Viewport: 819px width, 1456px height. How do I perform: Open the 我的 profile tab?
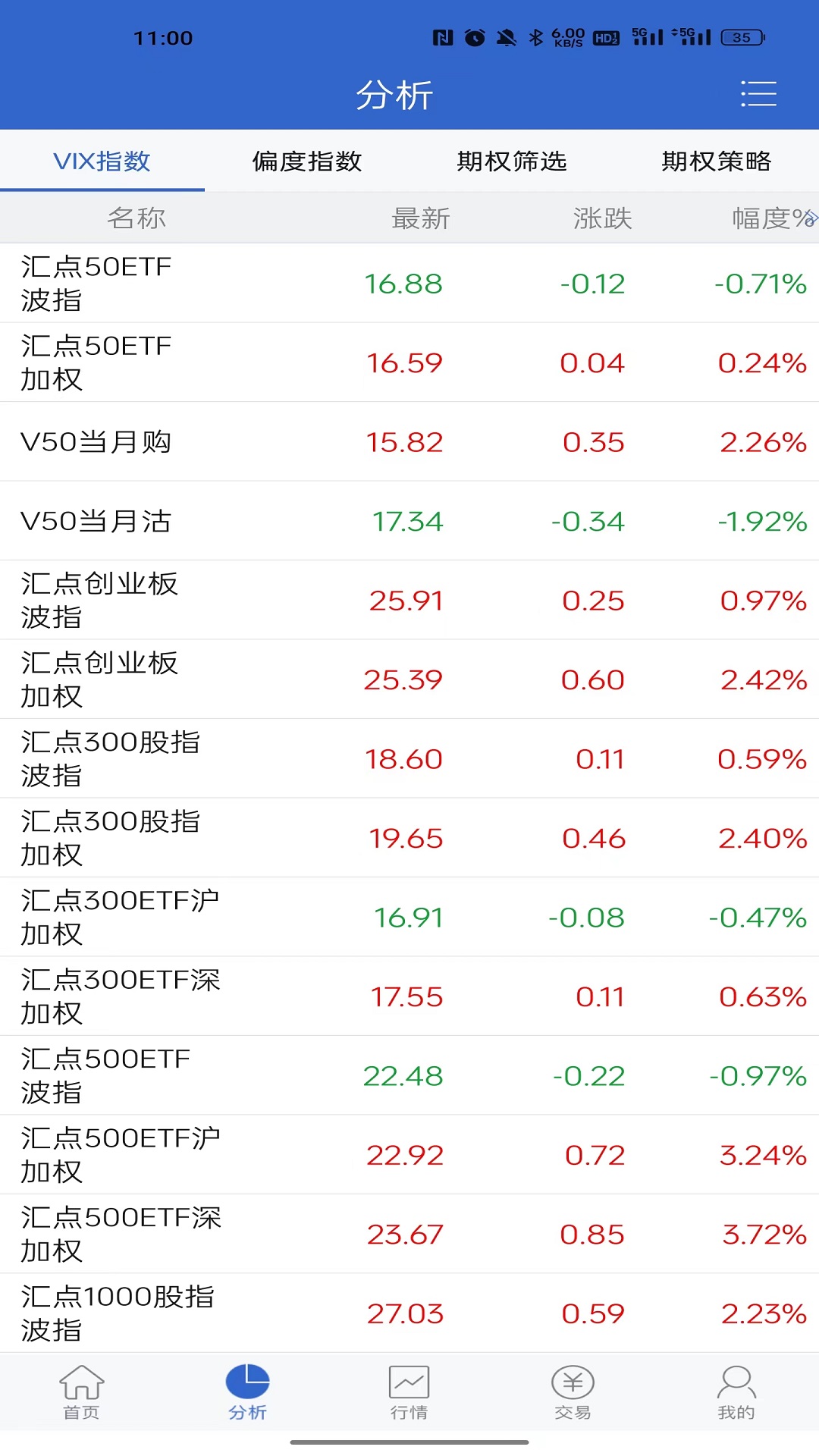coord(737,1392)
